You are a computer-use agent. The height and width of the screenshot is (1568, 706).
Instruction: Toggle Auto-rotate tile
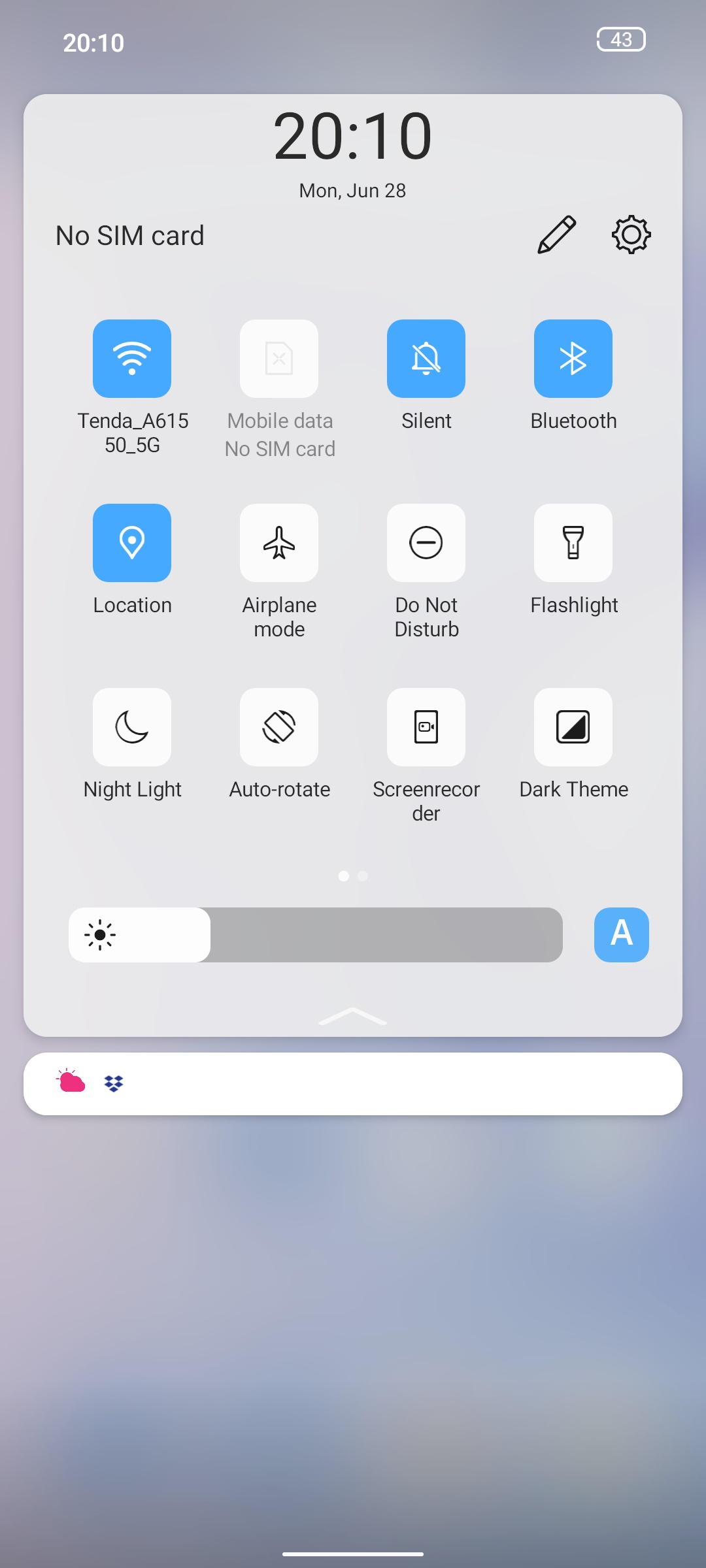(279, 727)
